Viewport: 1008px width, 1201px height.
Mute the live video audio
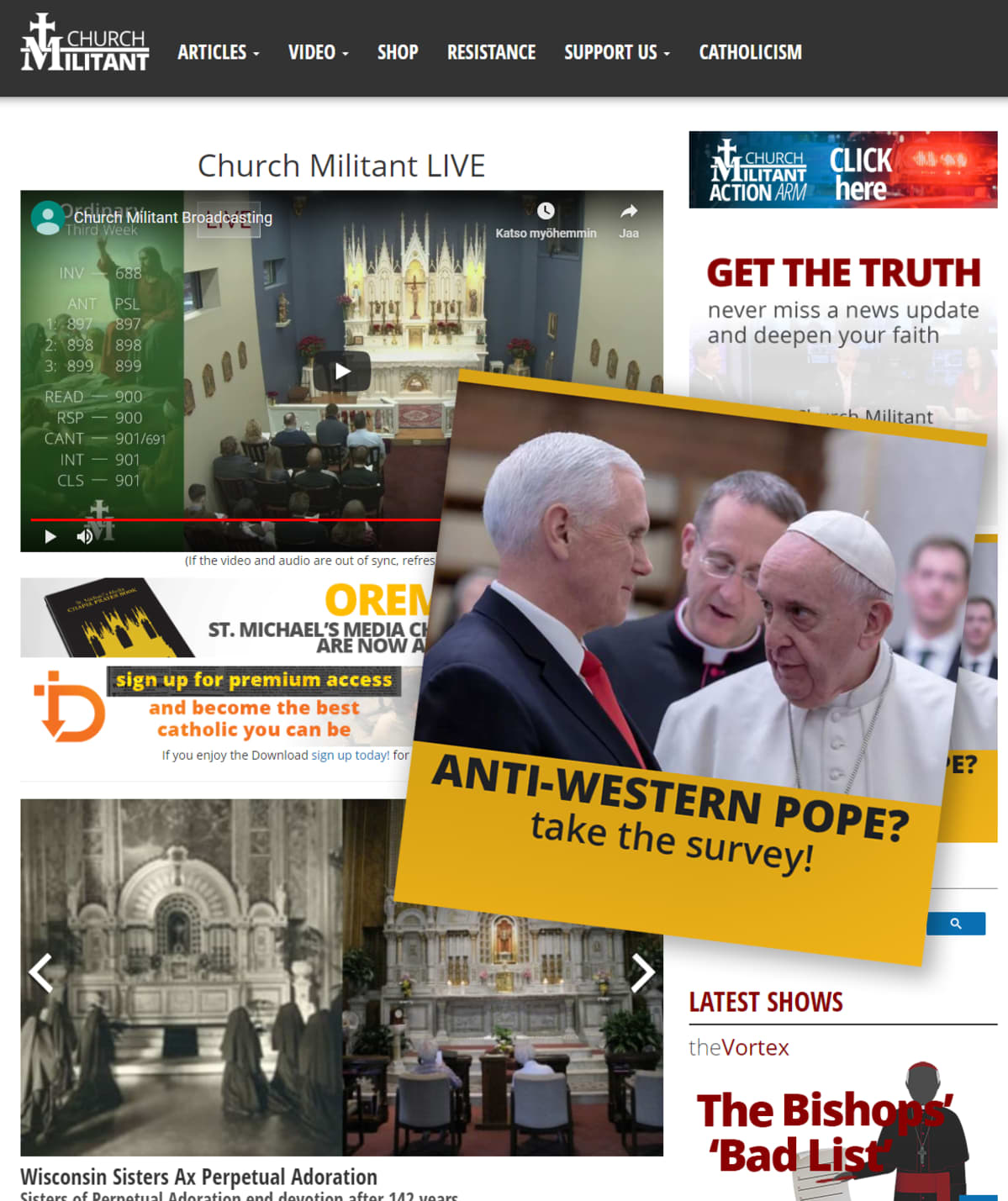[85, 536]
